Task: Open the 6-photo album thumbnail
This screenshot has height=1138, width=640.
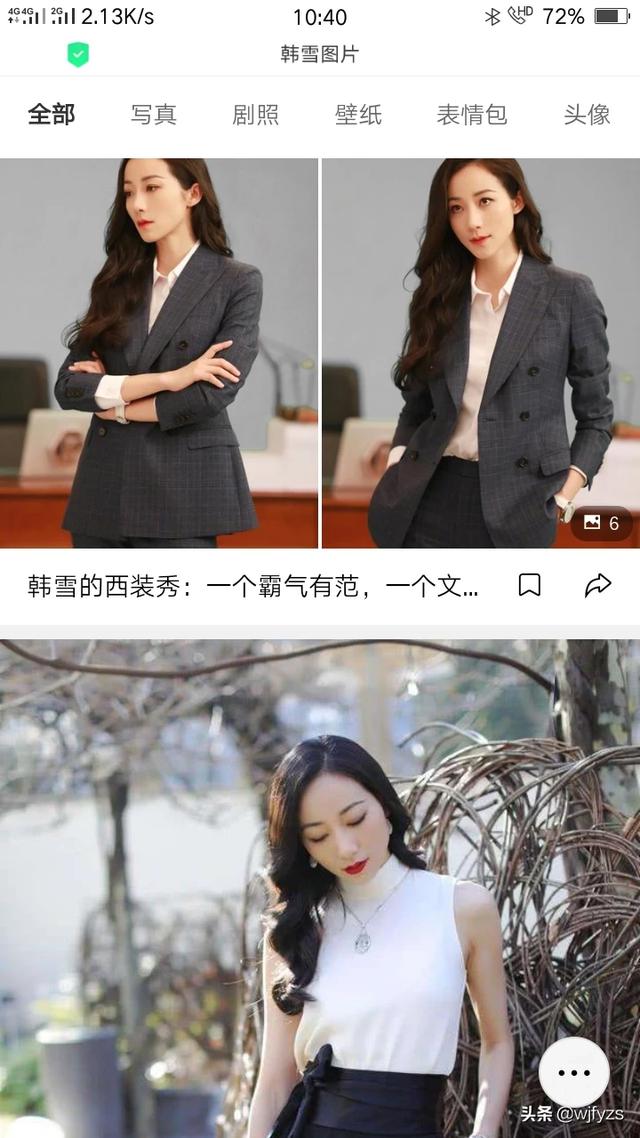Action: pos(481,353)
